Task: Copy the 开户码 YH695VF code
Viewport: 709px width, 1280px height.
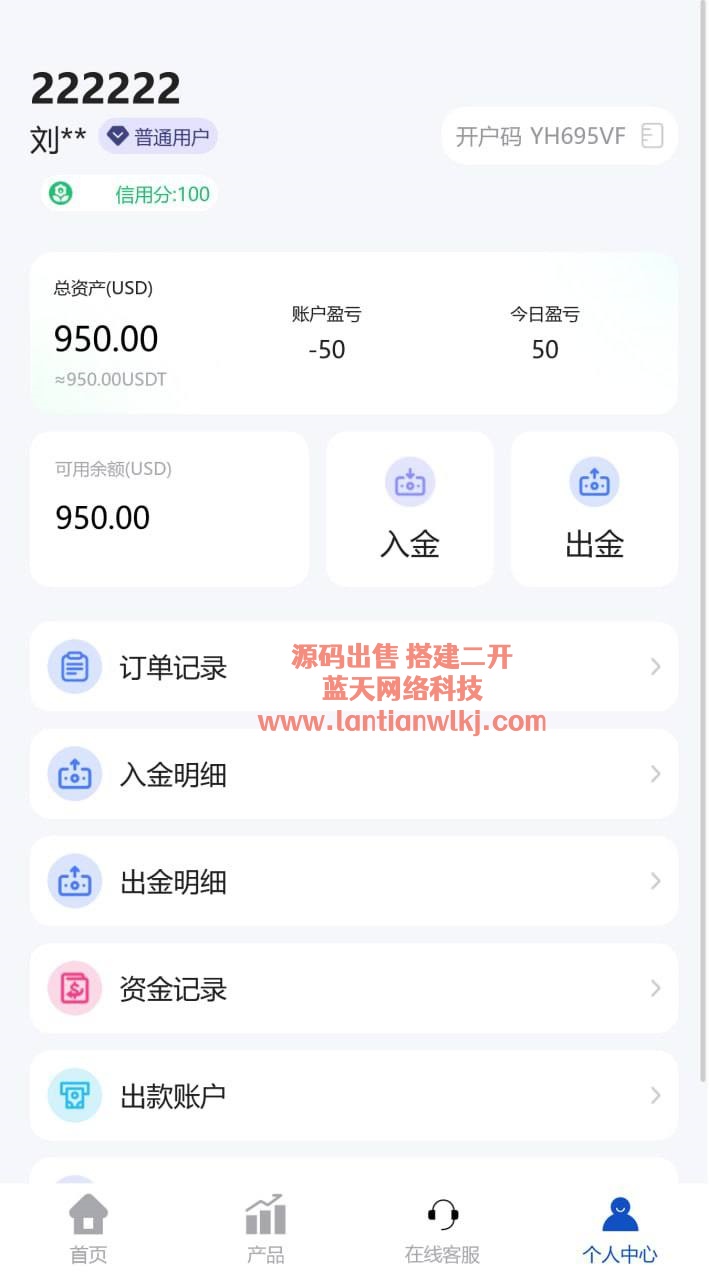Action: 653,135
